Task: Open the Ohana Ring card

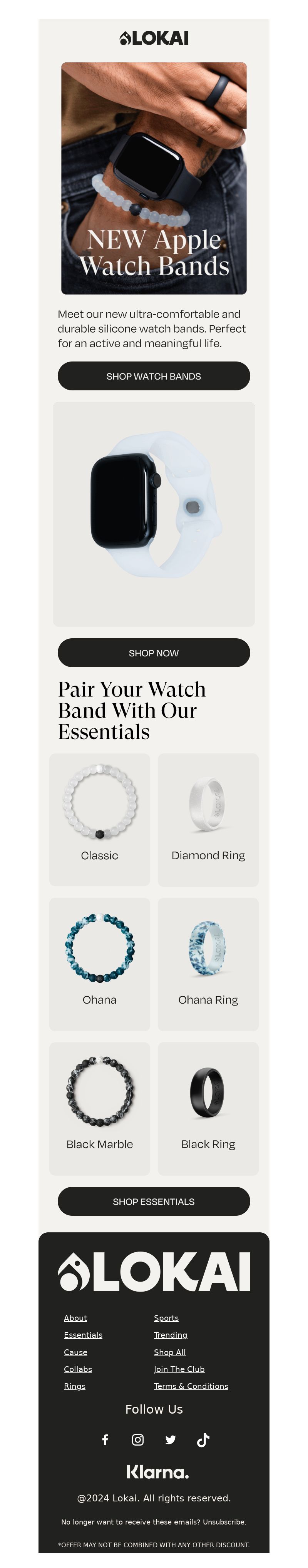Action: [208, 964]
